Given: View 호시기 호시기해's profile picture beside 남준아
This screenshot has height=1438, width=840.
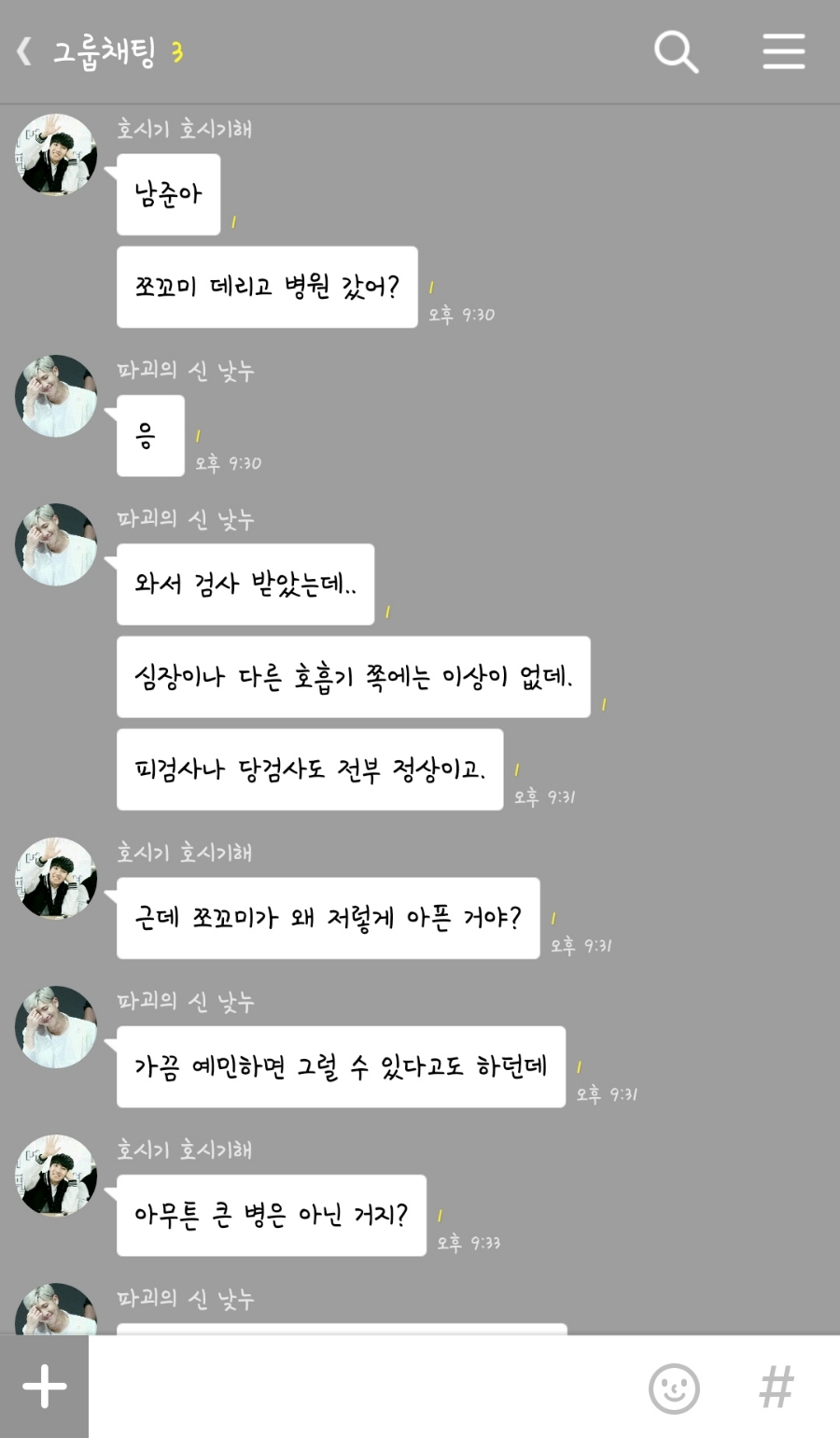Looking at the screenshot, I should (x=57, y=155).
